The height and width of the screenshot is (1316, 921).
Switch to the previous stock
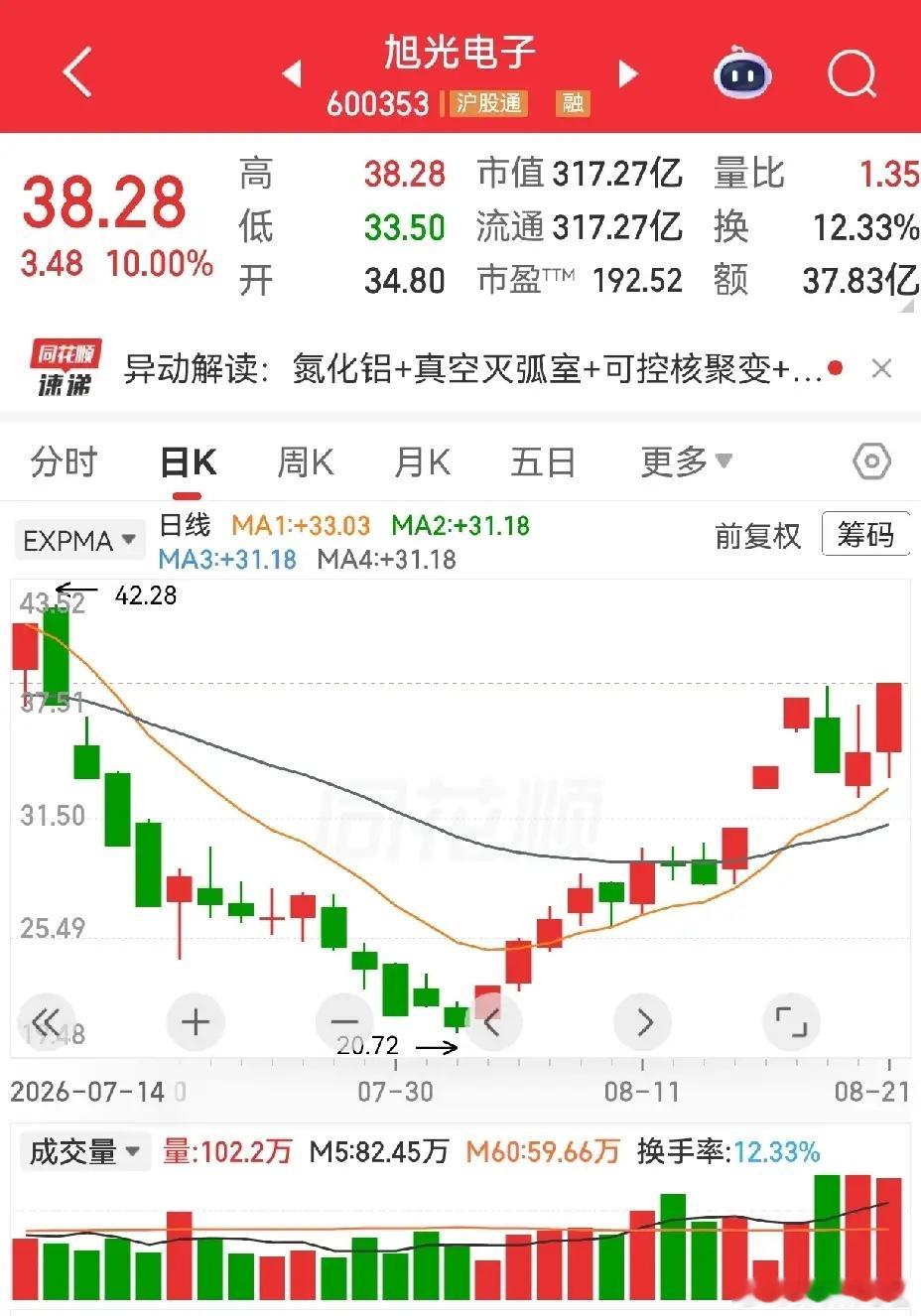(292, 73)
